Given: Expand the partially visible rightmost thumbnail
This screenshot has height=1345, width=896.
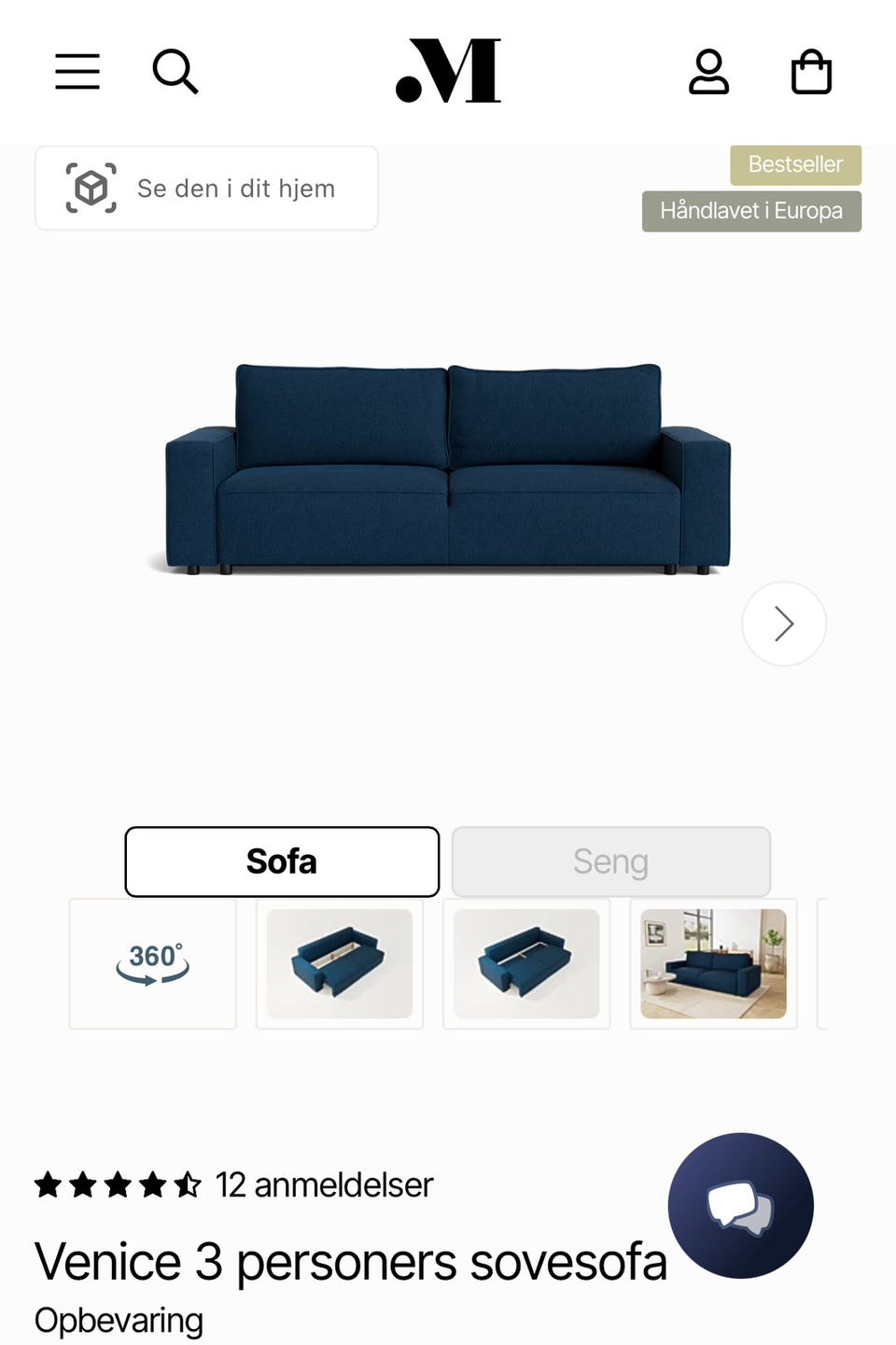Looking at the screenshot, I should pos(856,963).
